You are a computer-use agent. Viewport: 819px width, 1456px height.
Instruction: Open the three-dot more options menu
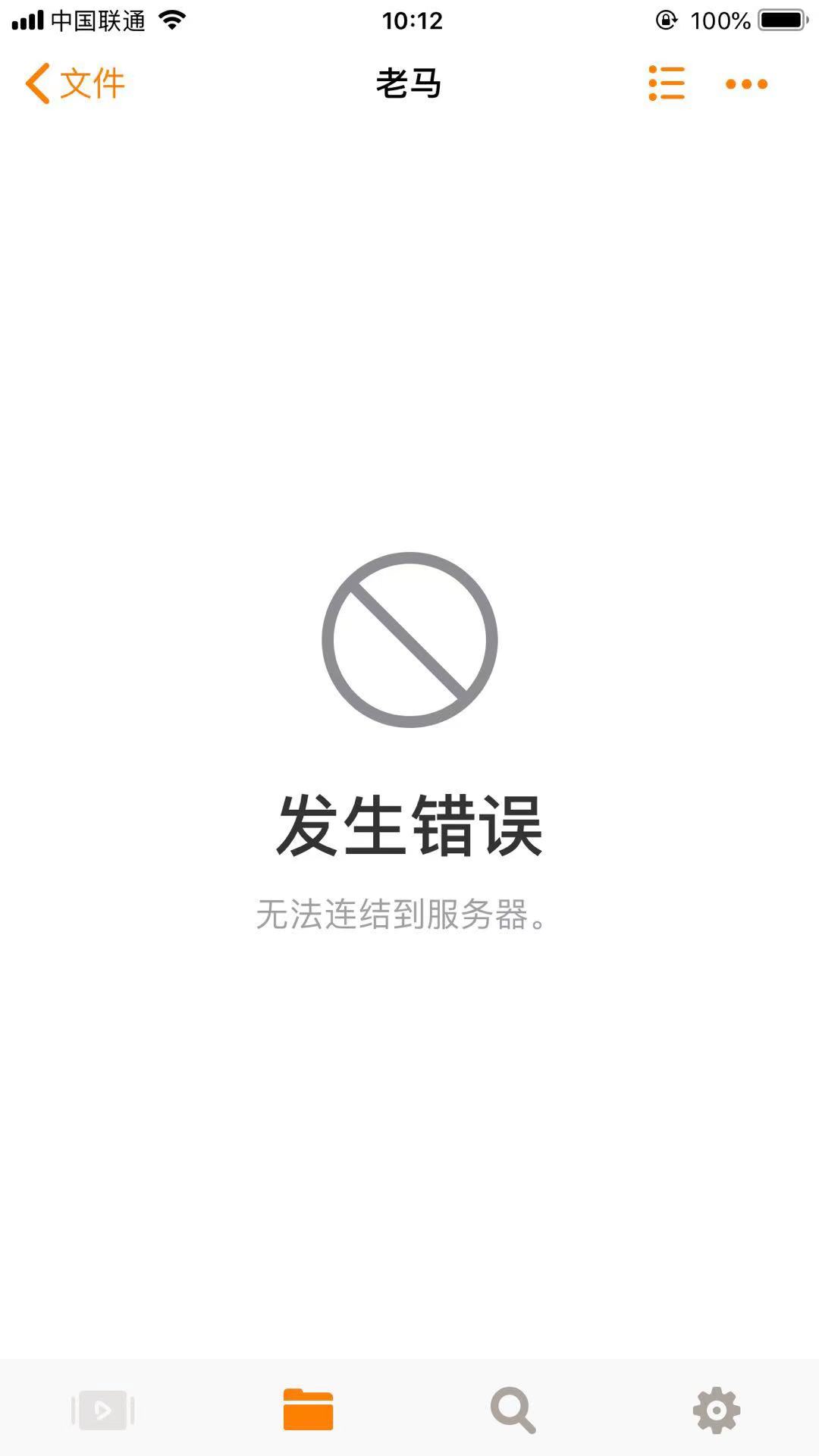click(x=746, y=84)
